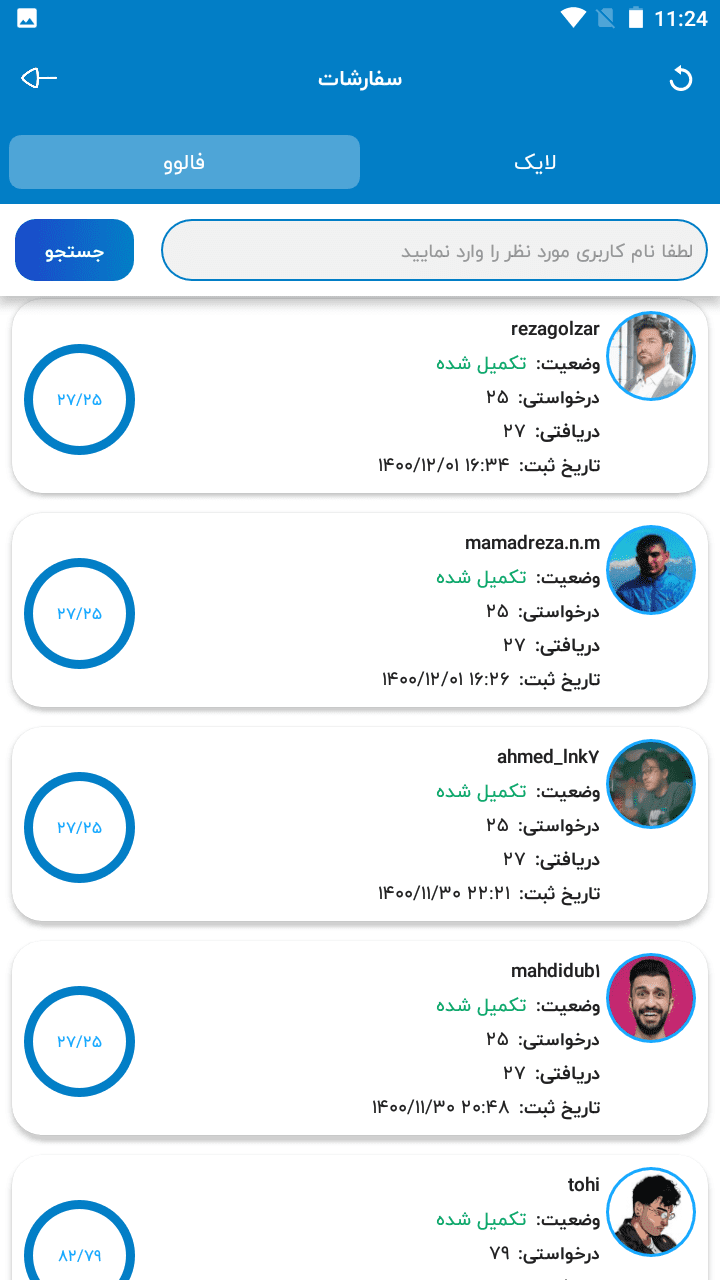Screen dimensions: 720x1280
Task: Open the tohi order card
Action: [x=360, y=1220]
